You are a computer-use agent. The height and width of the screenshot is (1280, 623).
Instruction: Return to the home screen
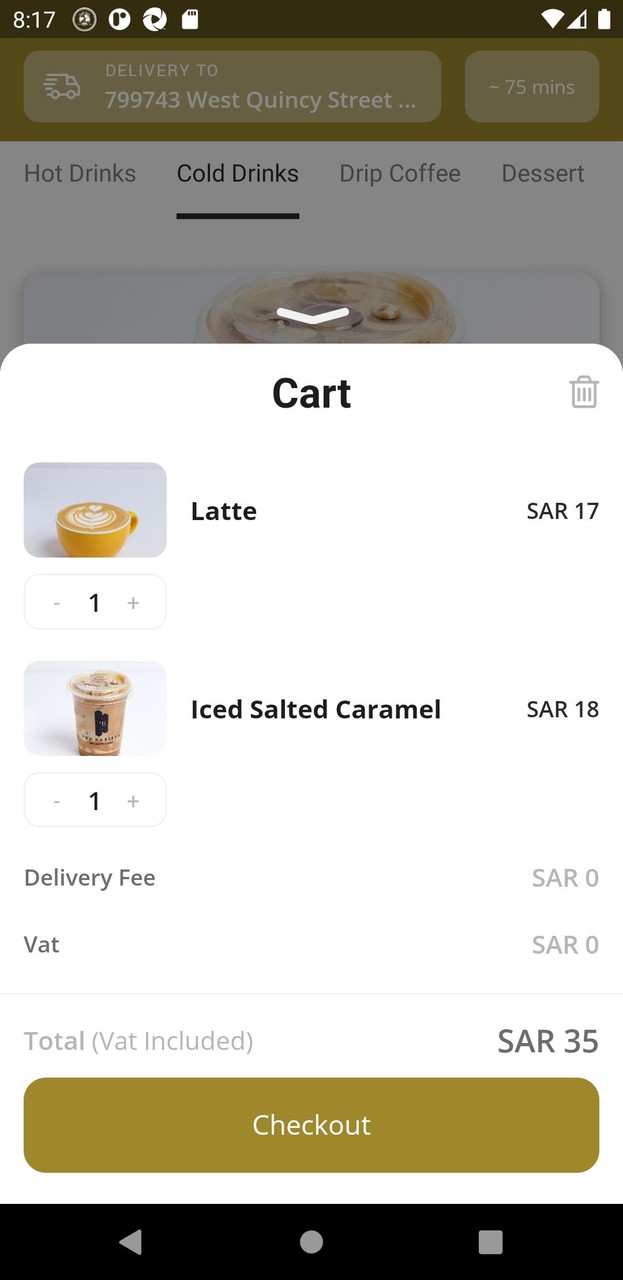[x=311, y=1242]
